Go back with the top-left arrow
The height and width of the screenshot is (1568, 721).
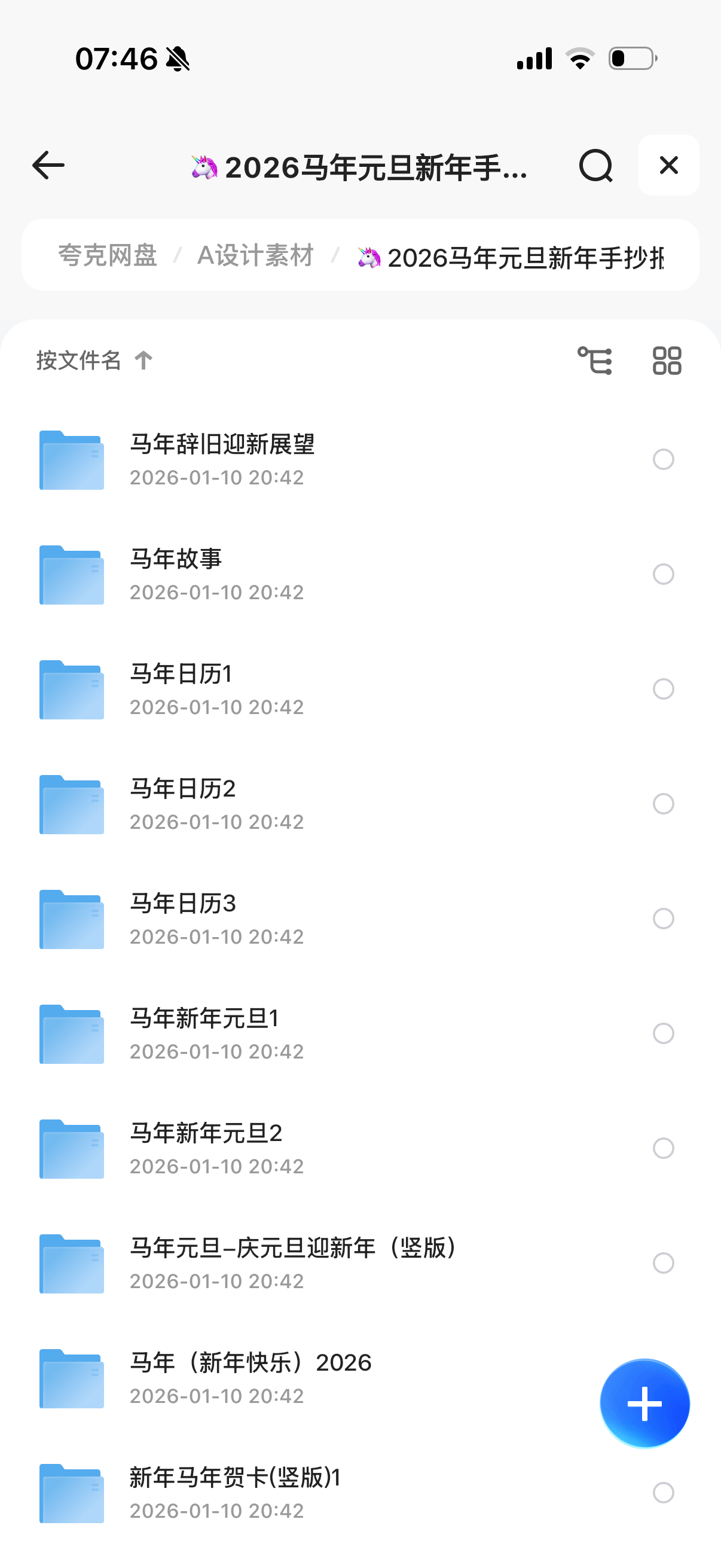[48, 166]
